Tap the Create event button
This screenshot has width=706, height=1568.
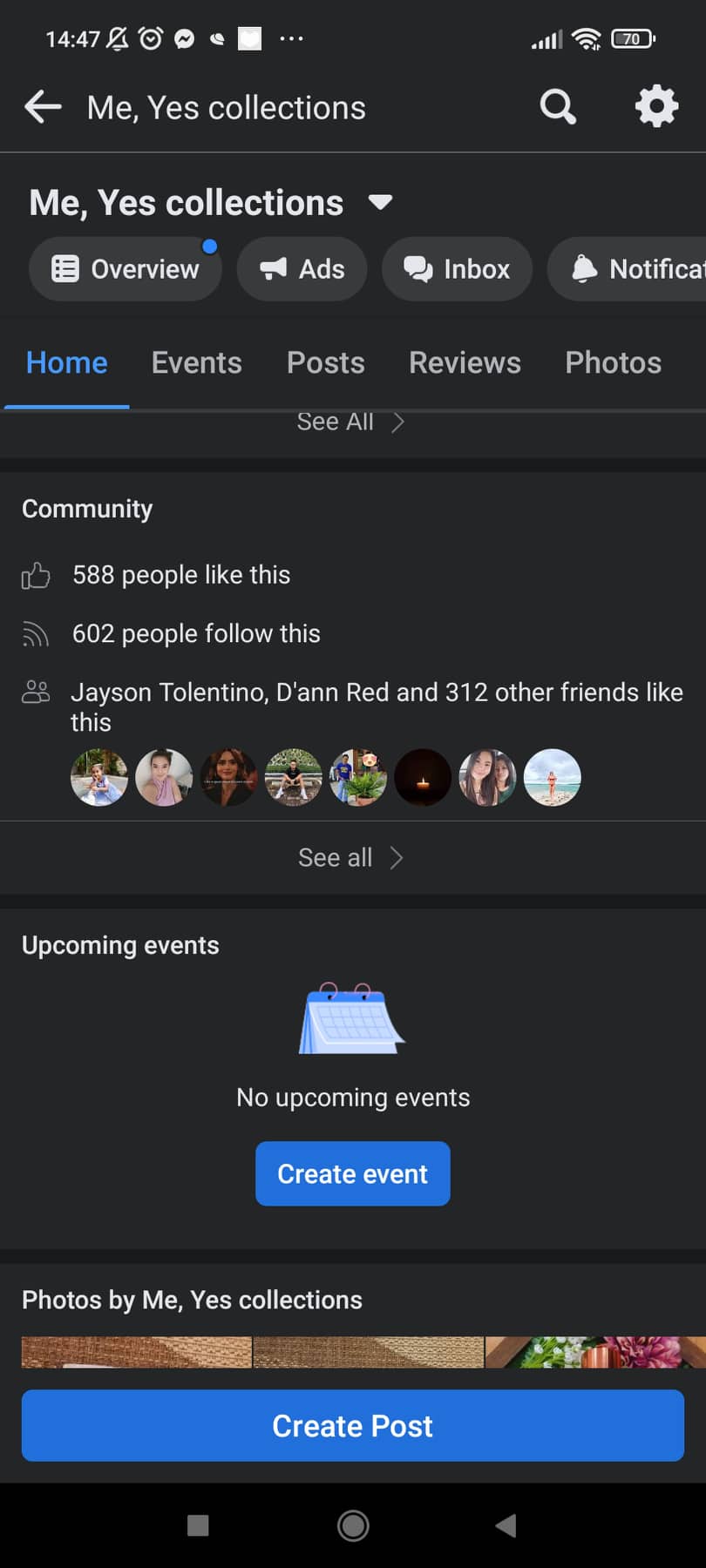[x=353, y=1173]
